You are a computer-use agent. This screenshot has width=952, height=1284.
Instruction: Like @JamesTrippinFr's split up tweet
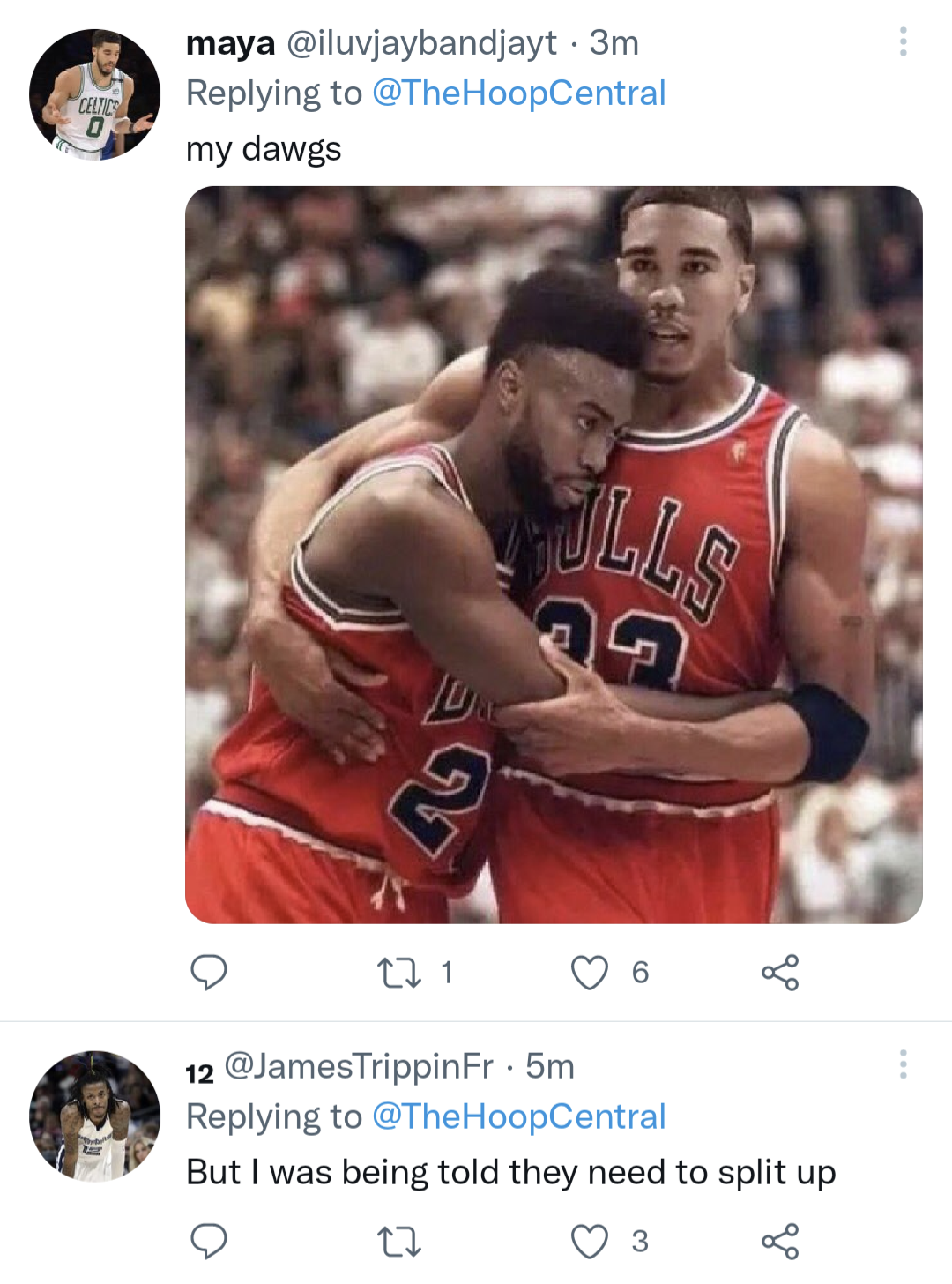click(590, 1242)
